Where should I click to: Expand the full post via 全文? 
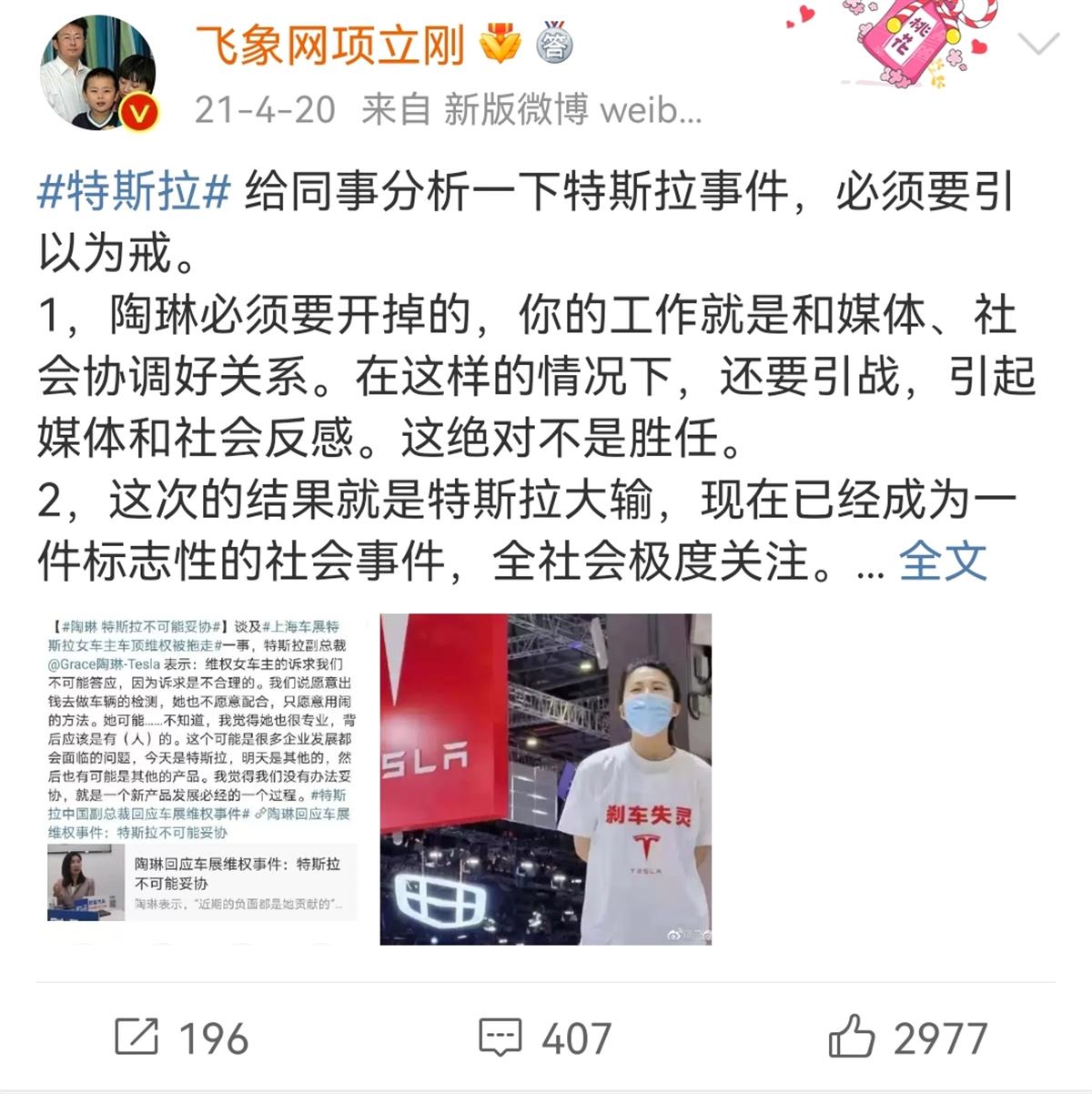[942, 562]
